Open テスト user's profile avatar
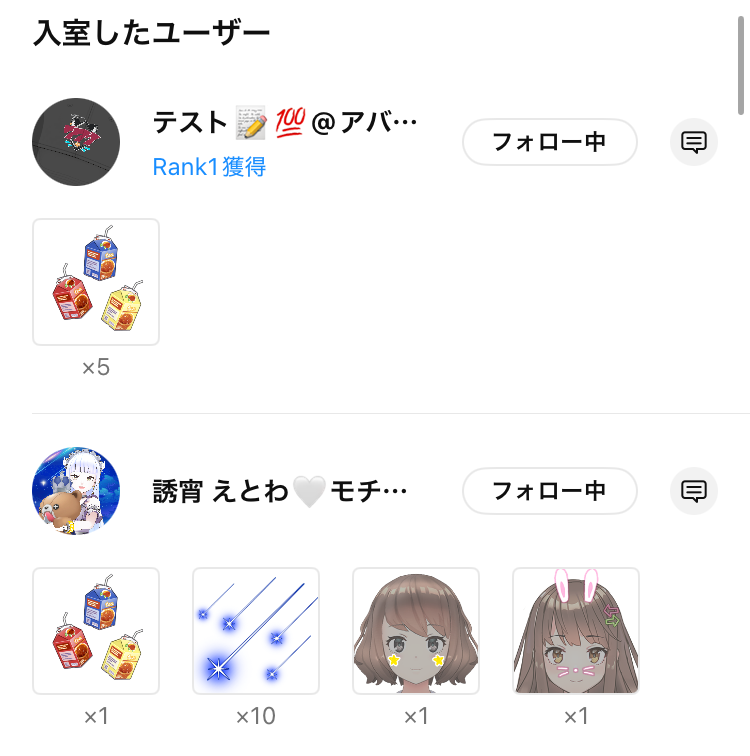The width and height of the screenshot is (750, 756). point(76,142)
